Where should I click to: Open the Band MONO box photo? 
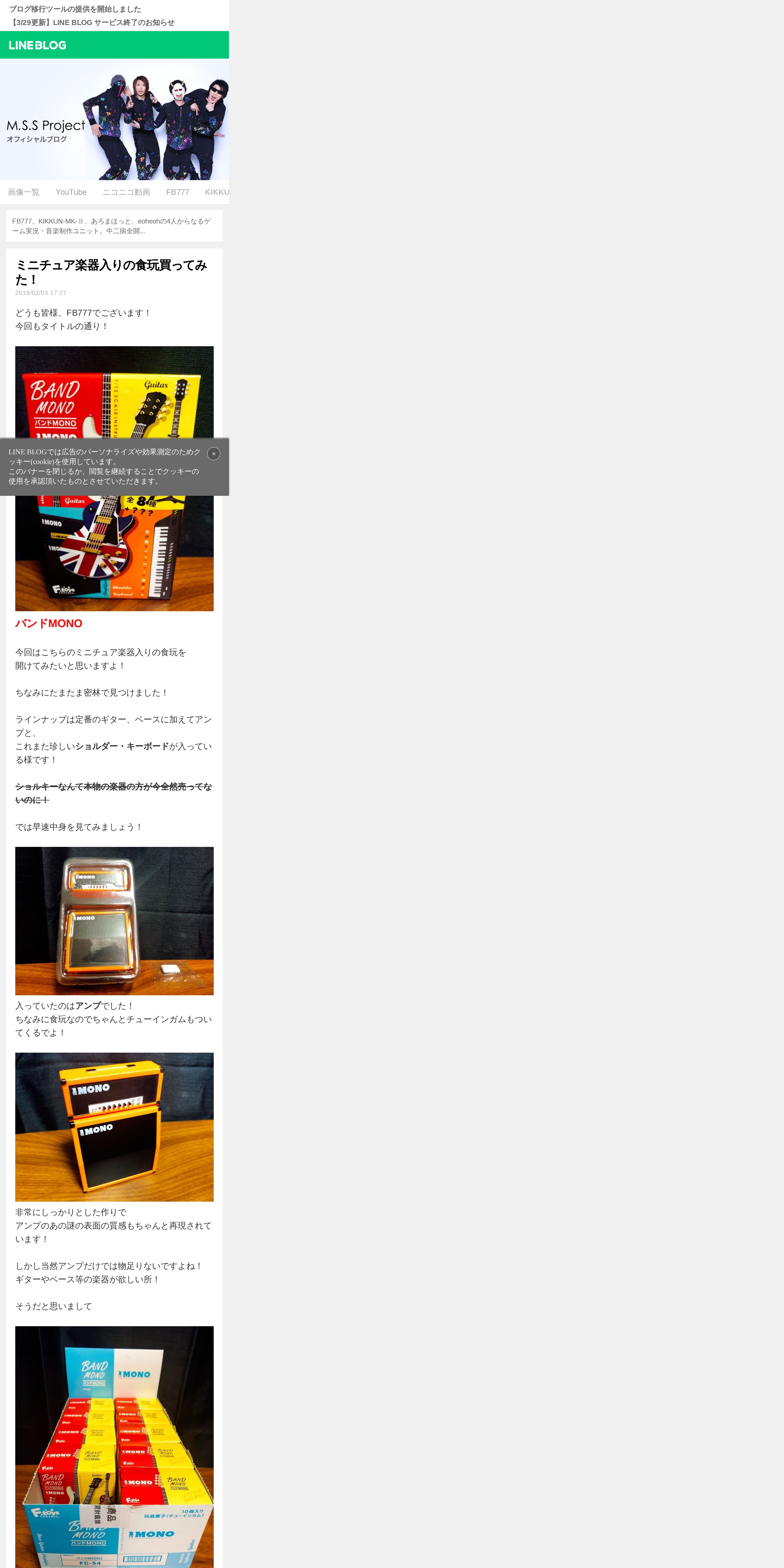point(114,479)
